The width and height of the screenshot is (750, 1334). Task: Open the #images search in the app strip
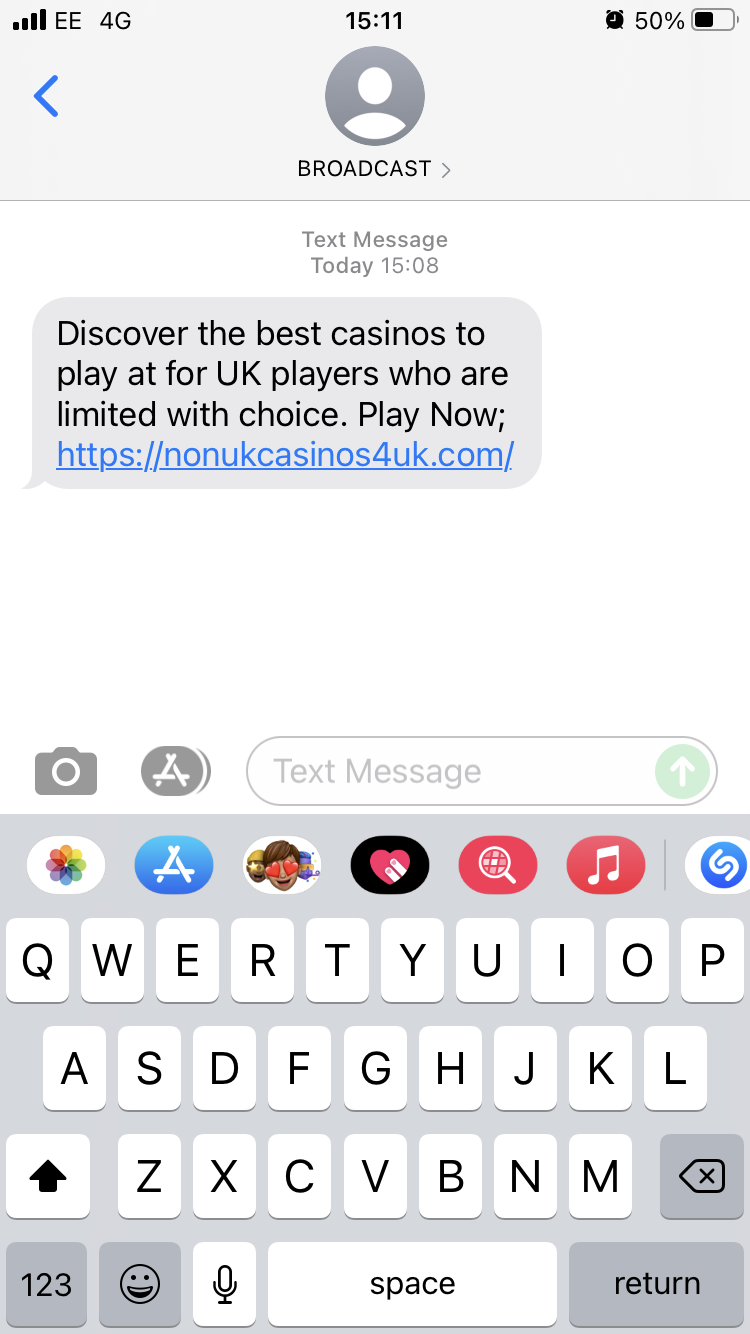498,865
